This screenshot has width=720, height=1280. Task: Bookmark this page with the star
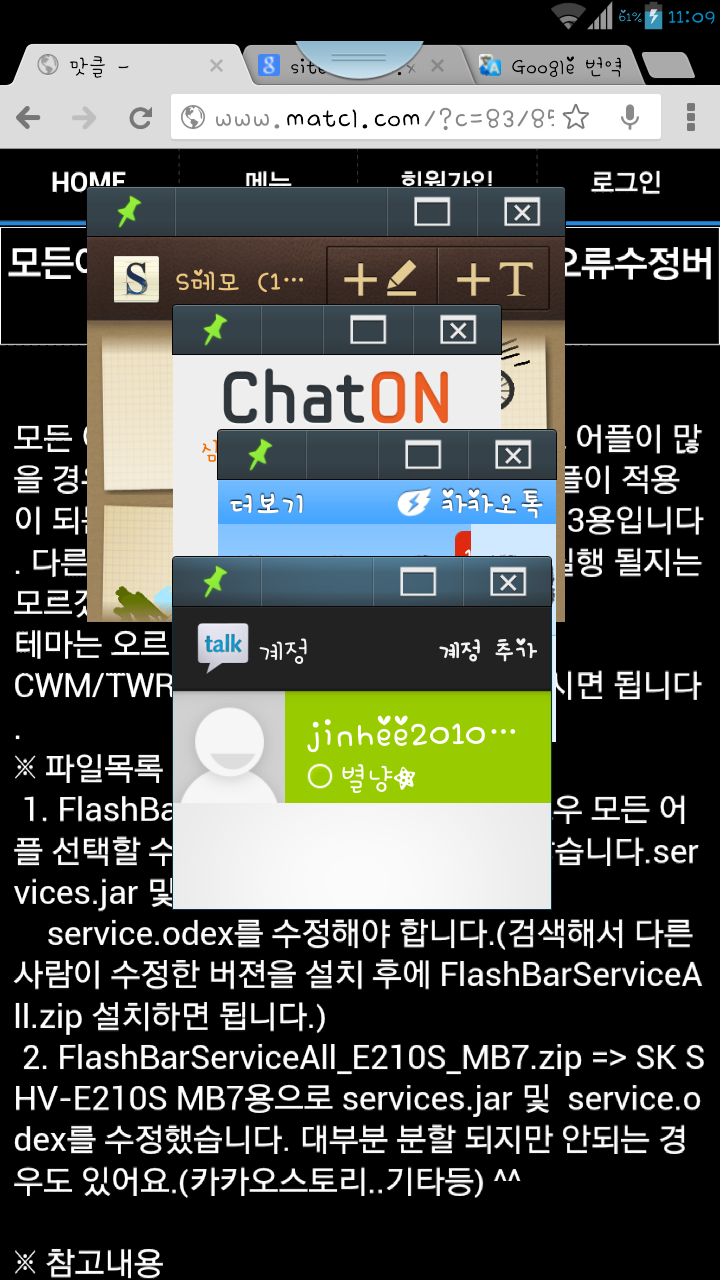(x=576, y=118)
